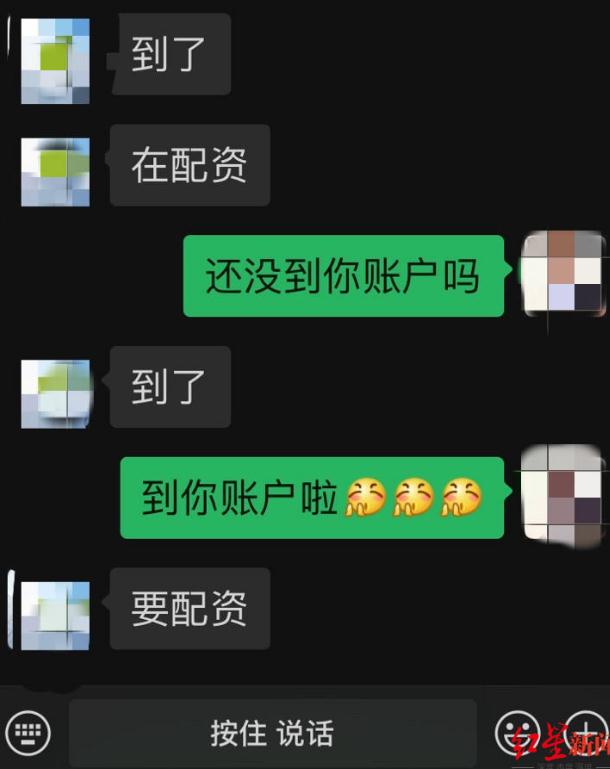Open the emoji sticker panel
Image resolution: width=610 pixels, height=769 pixels.
coord(518,733)
